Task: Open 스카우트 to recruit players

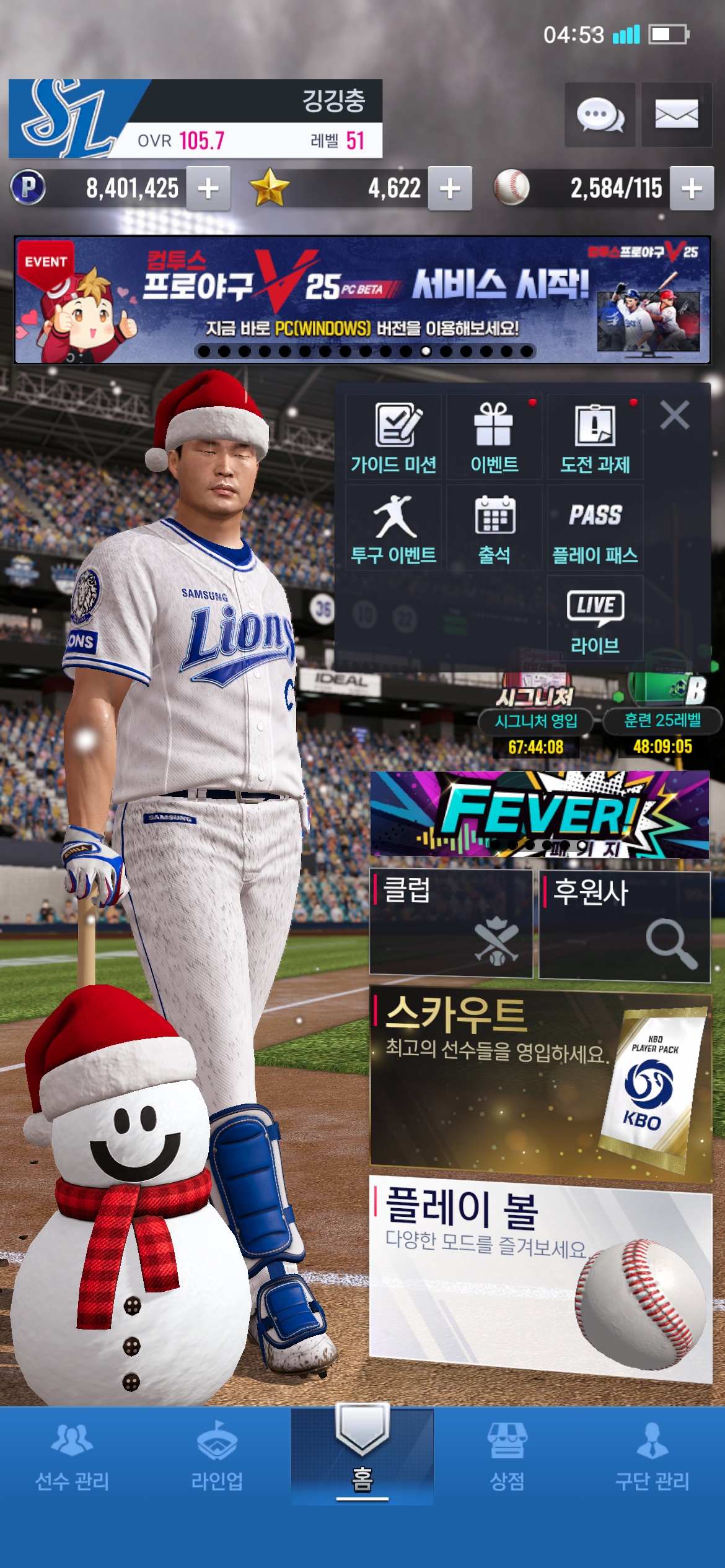Action: coord(540,1084)
